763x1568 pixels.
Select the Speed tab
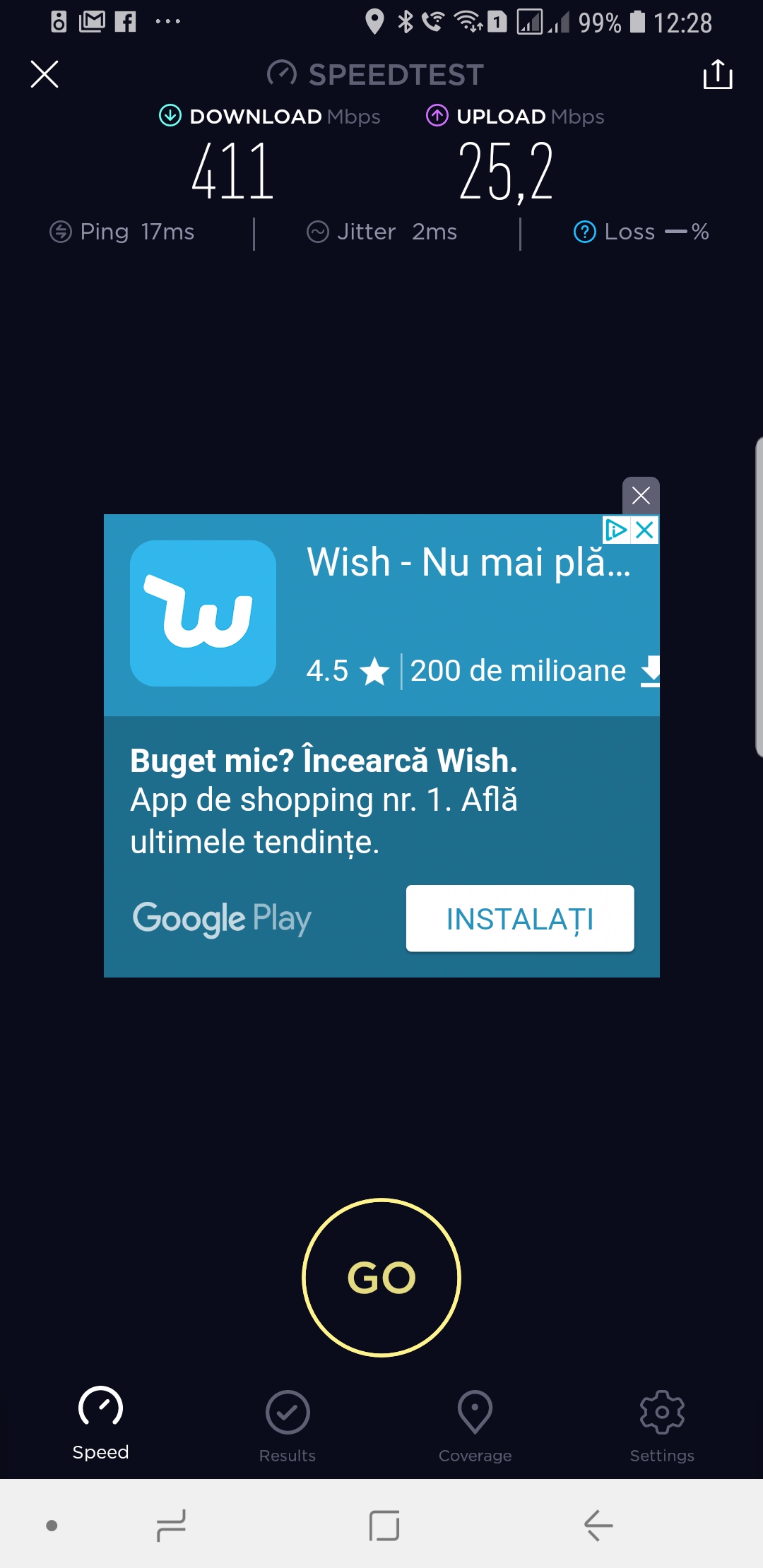click(100, 1423)
